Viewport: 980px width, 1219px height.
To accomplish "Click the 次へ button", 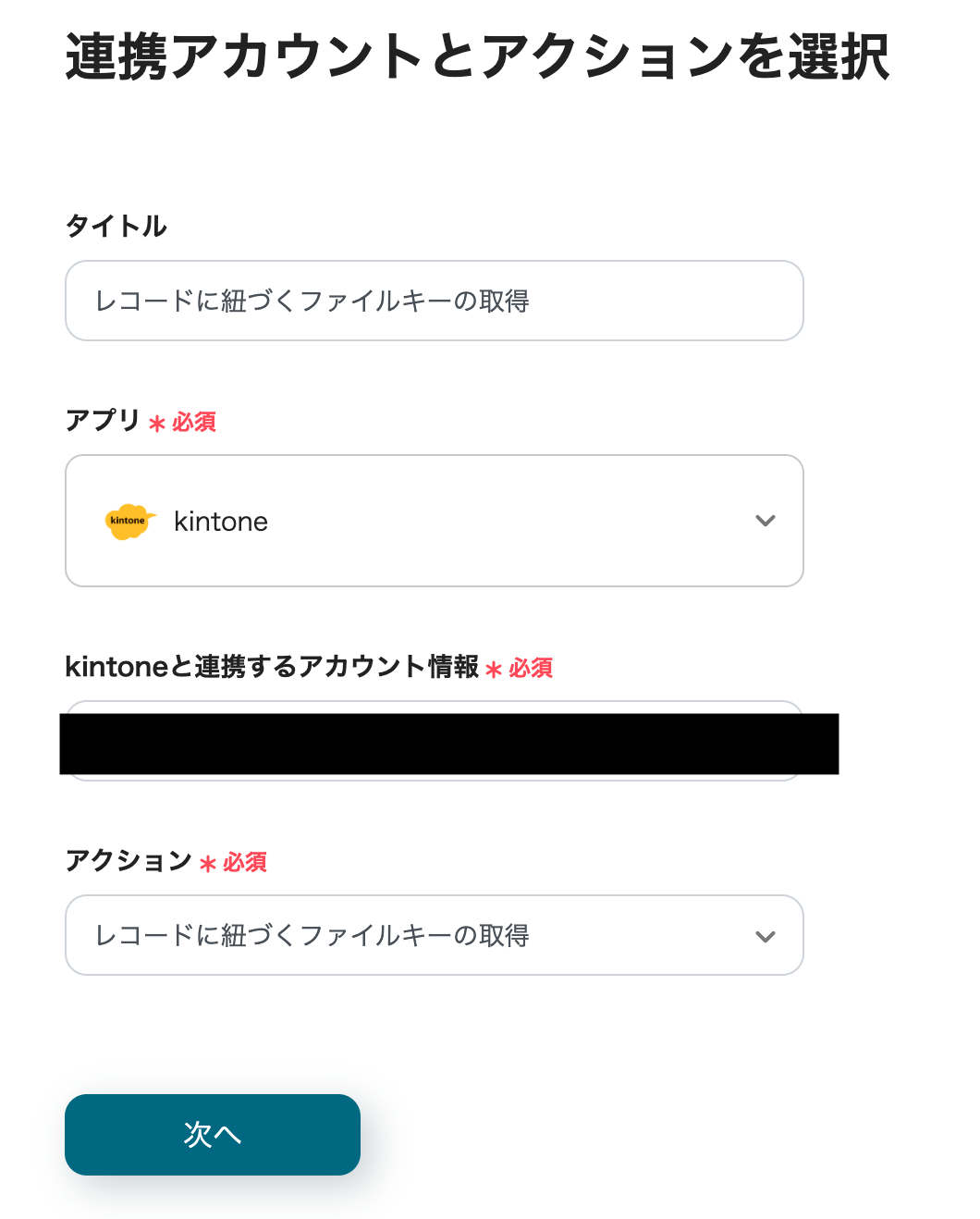I will (212, 1134).
